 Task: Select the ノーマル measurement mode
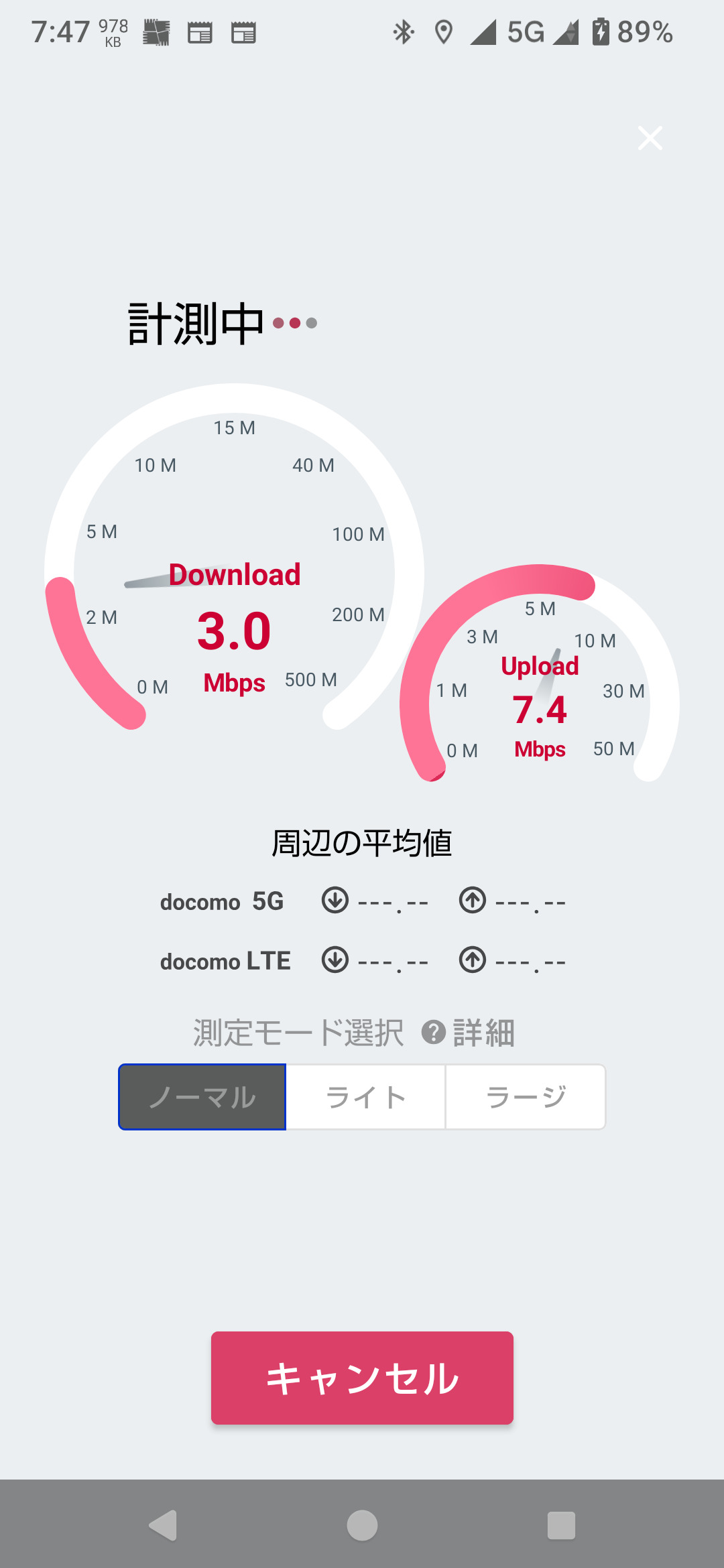(202, 1097)
